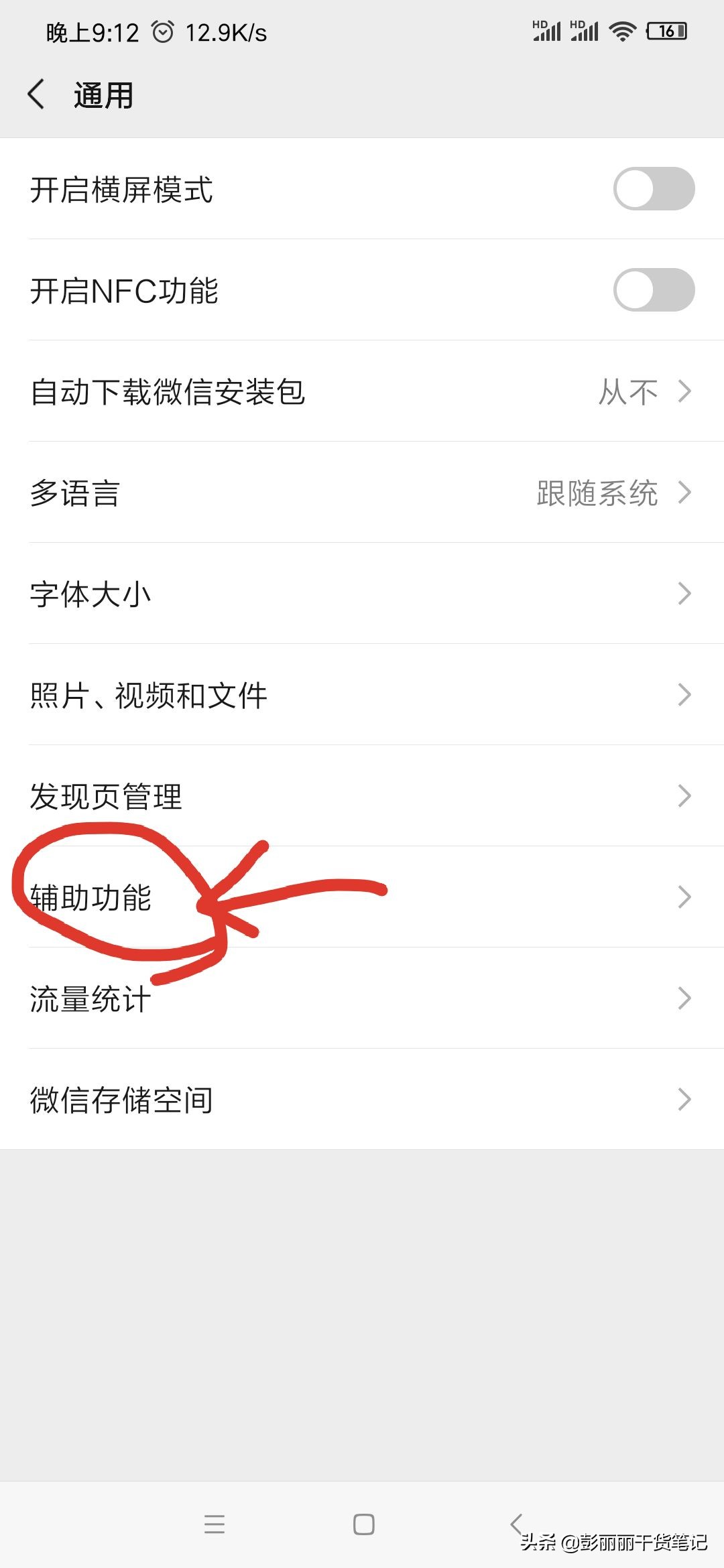This screenshot has height=1568, width=724.
Task: Tap the back arrow next to 通用
Action: (x=36, y=94)
